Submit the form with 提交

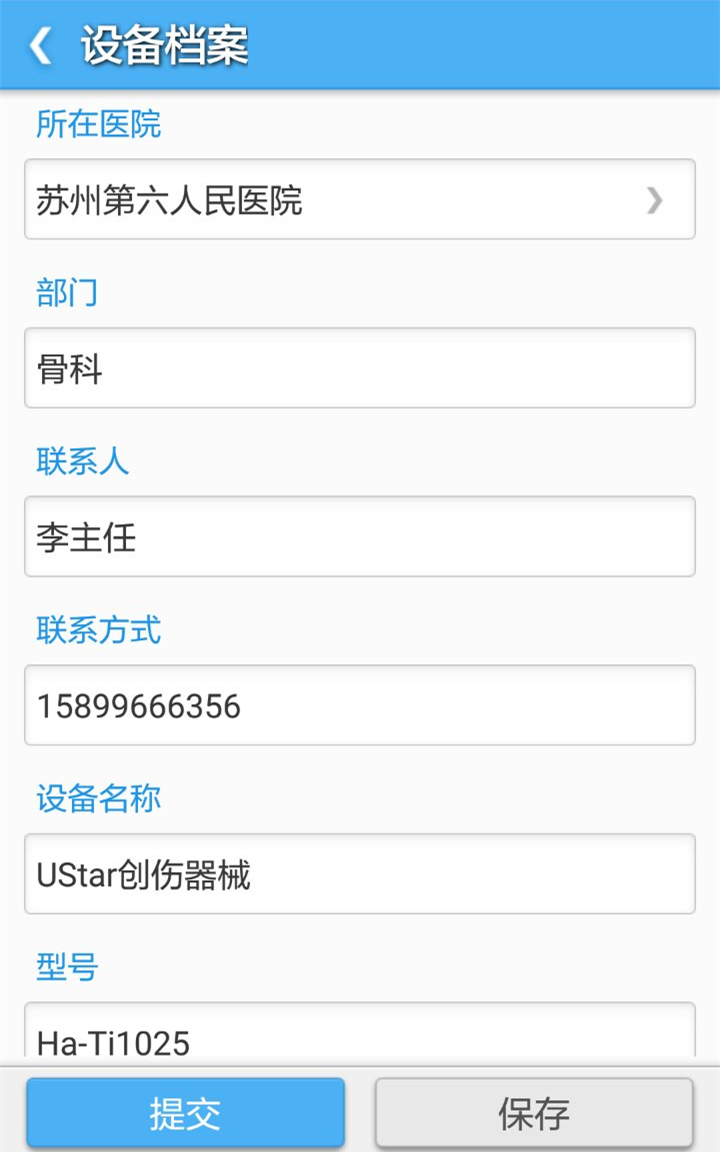[x=185, y=1112]
